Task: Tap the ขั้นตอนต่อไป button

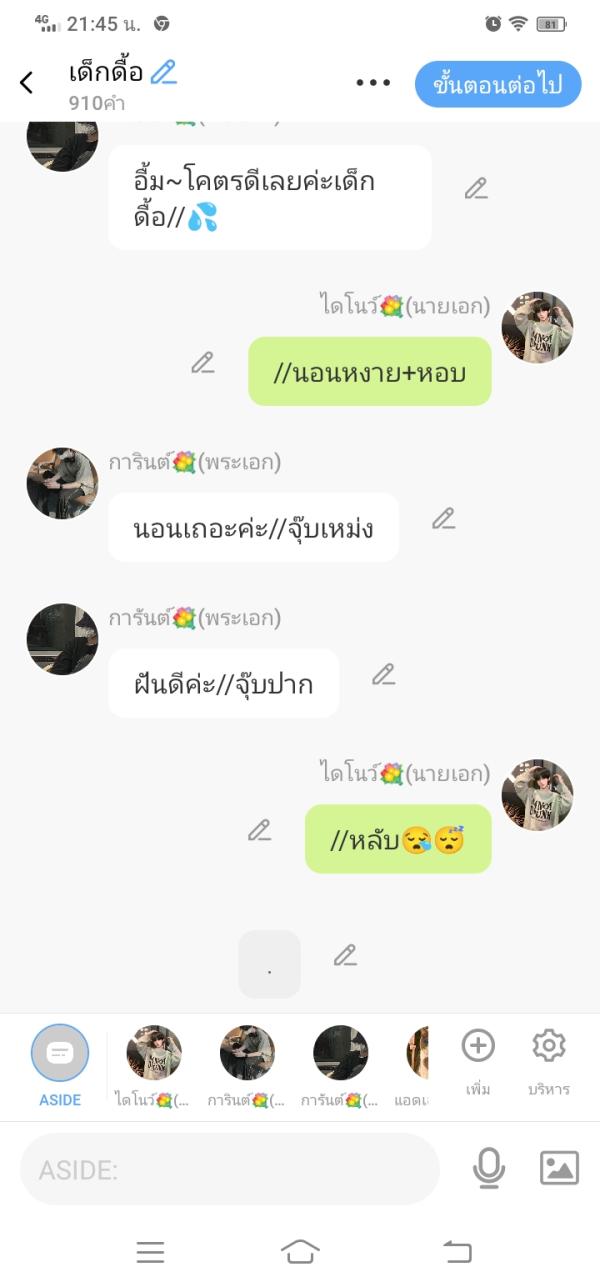Action: coord(499,84)
